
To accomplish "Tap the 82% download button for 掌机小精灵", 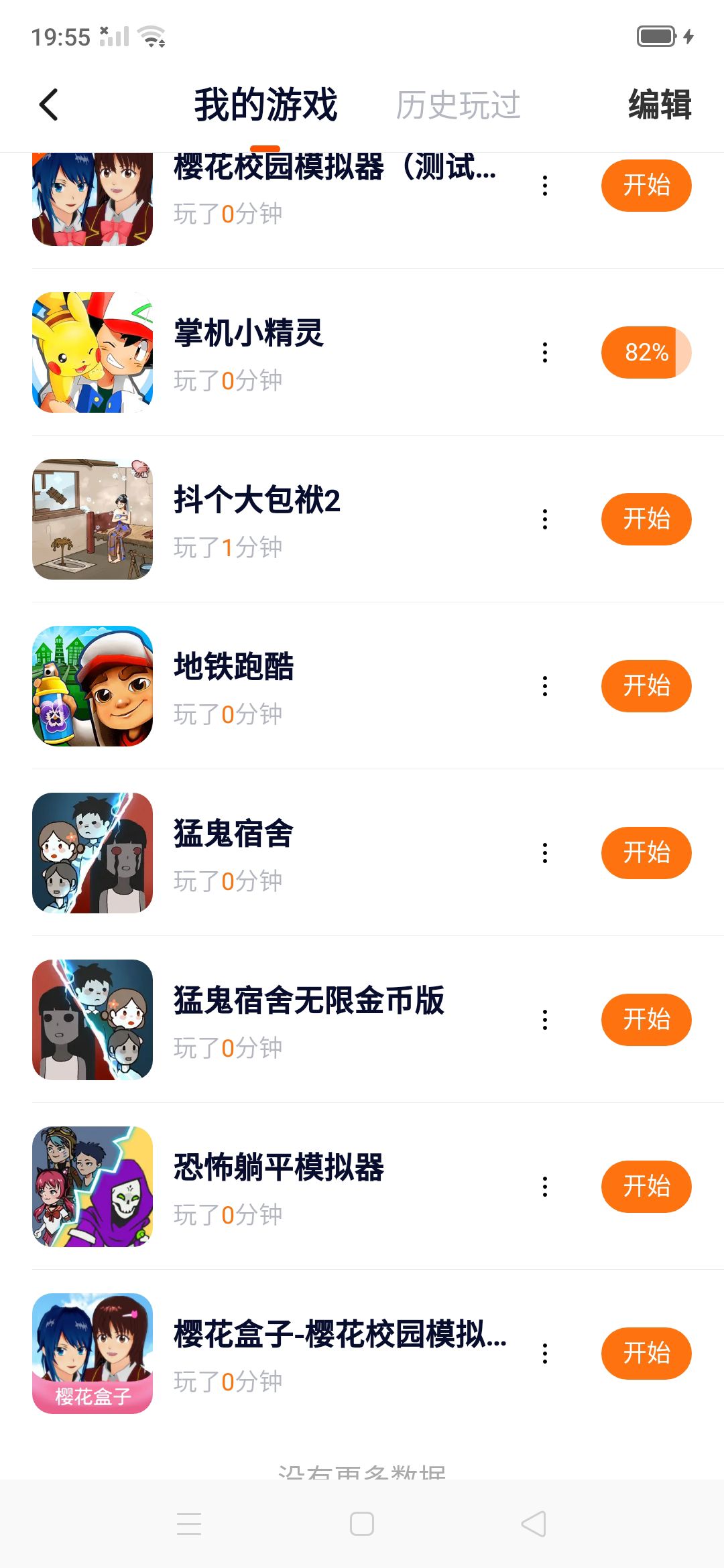I will point(646,352).
